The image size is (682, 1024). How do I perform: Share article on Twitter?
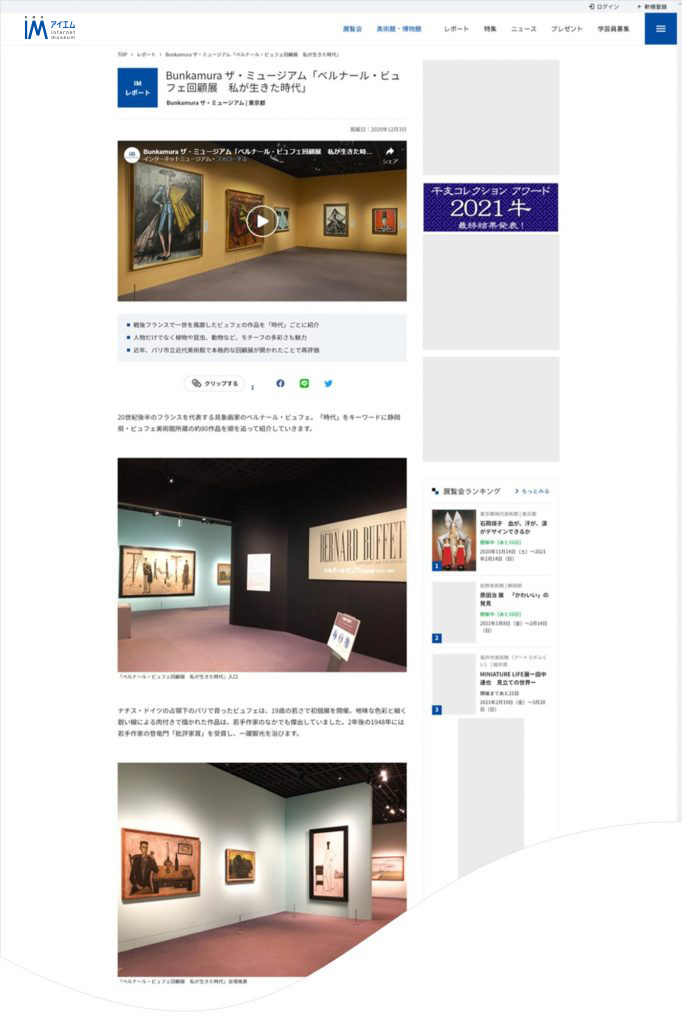click(x=328, y=383)
